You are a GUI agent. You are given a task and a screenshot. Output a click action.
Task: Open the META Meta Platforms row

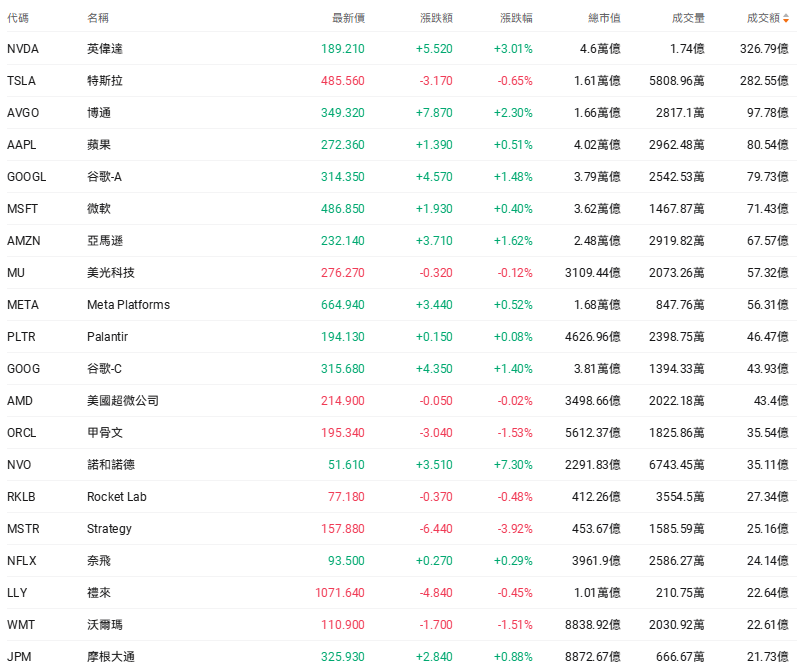[128, 305]
